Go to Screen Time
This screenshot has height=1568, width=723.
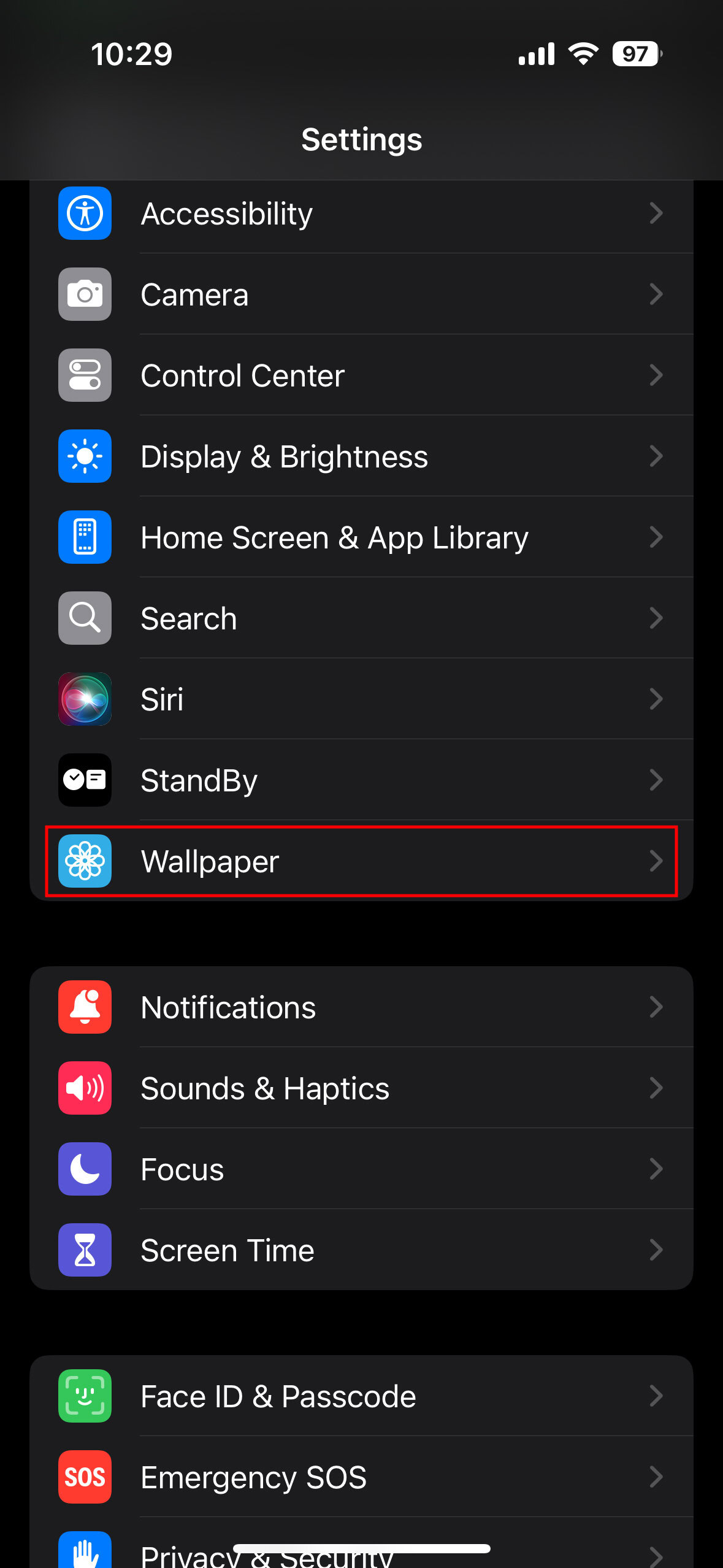coord(361,1250)
